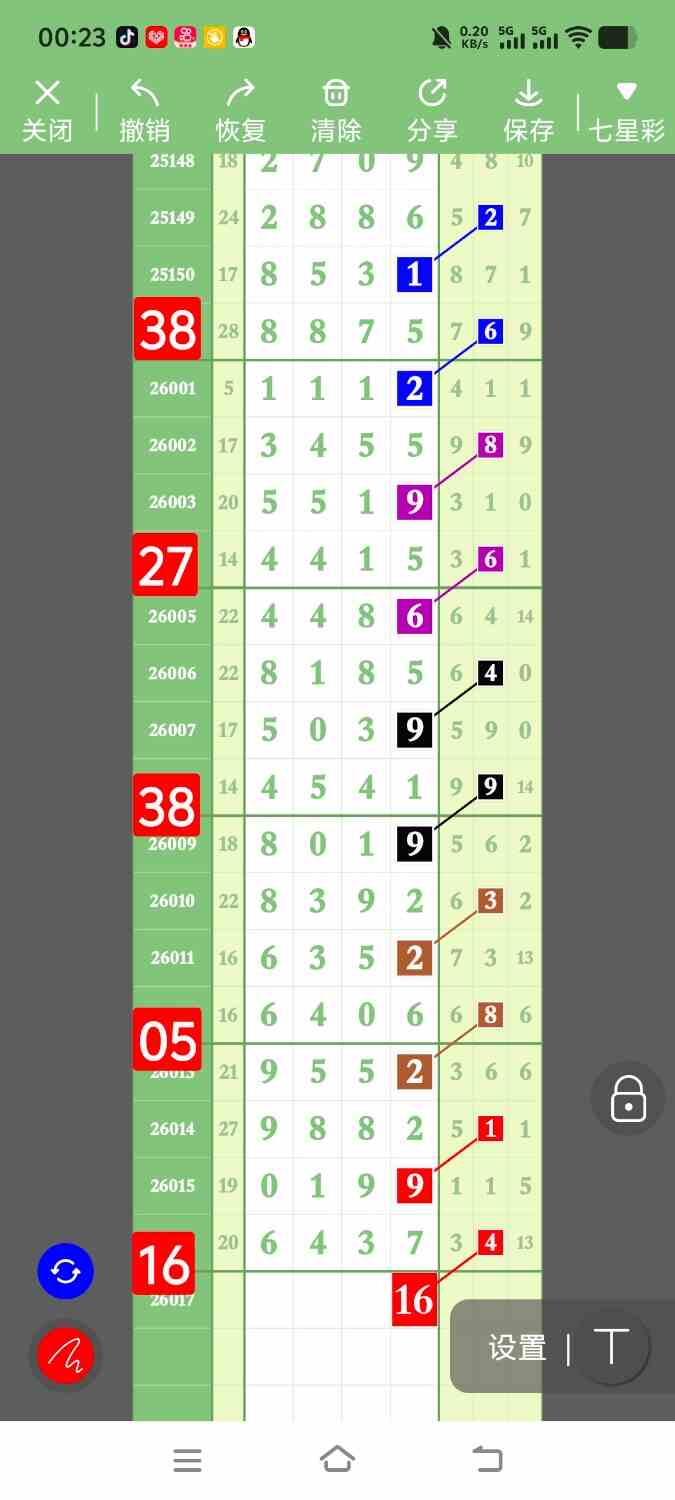
Task: Open the 七星彩 lottery dropdown
Action: (x=626, y=111)
